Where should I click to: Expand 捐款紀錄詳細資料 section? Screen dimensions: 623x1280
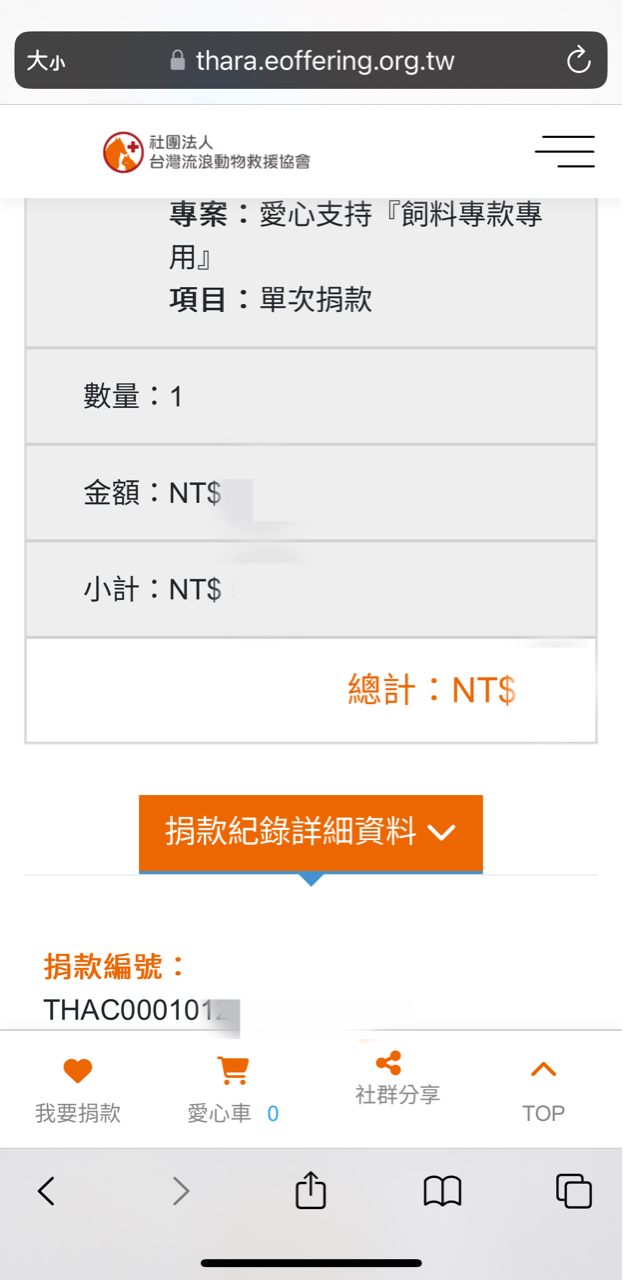click(x=311, y=833)
